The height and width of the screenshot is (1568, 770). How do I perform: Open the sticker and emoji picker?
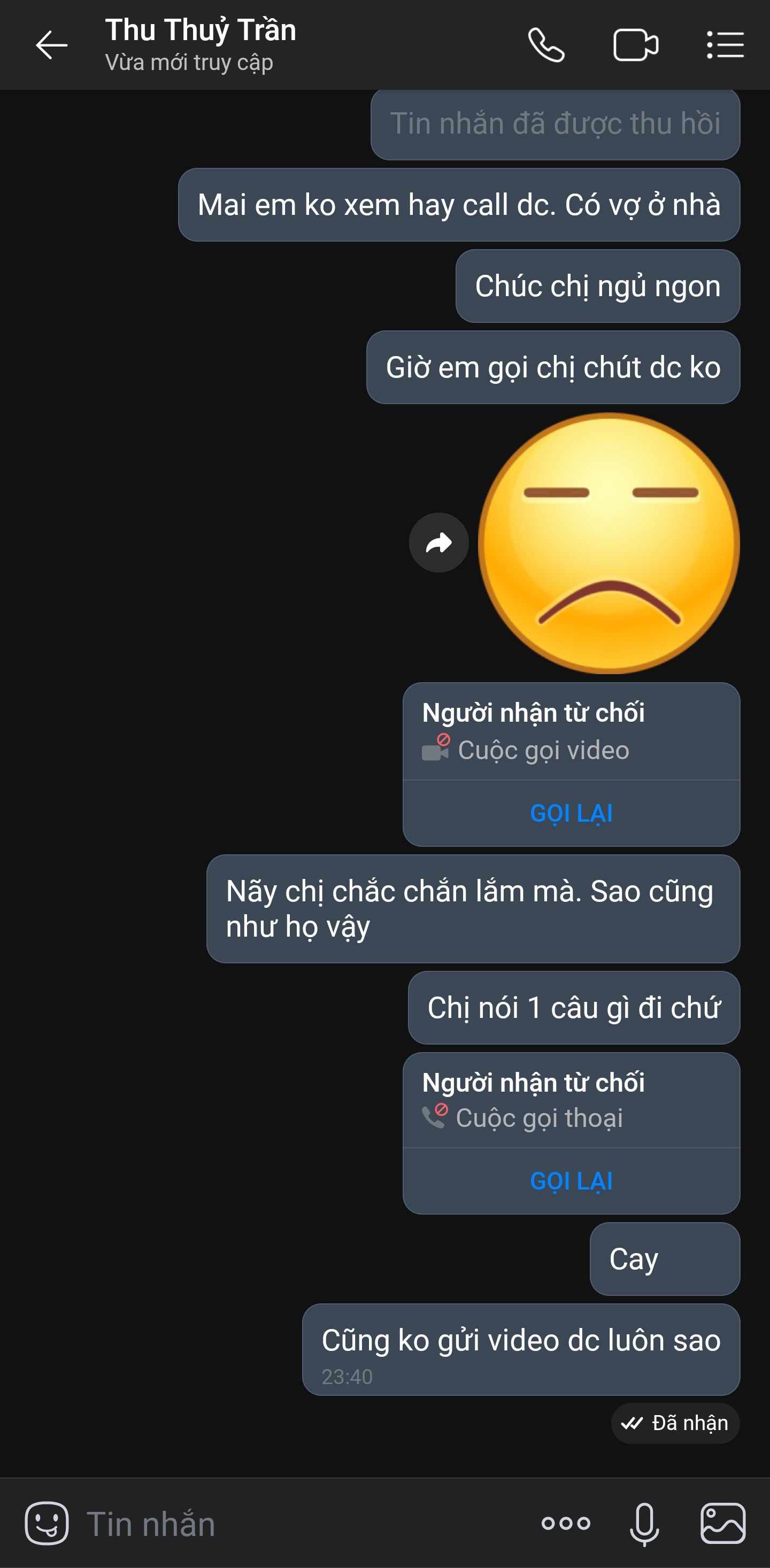tap(47, 1523)
